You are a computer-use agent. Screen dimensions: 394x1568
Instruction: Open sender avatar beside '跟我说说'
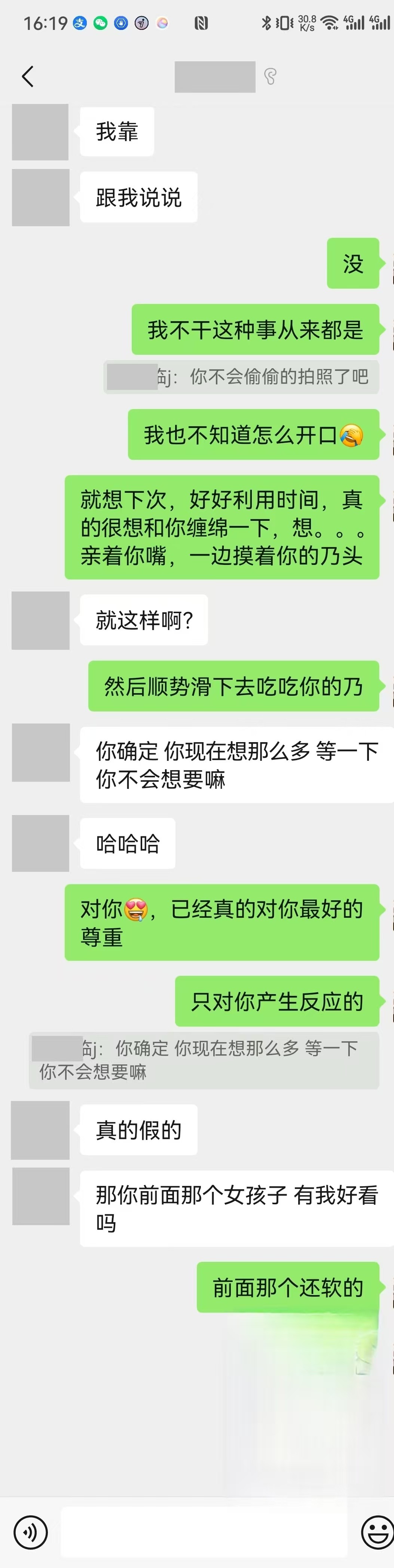pyautogui.click(x=40, y=197)
